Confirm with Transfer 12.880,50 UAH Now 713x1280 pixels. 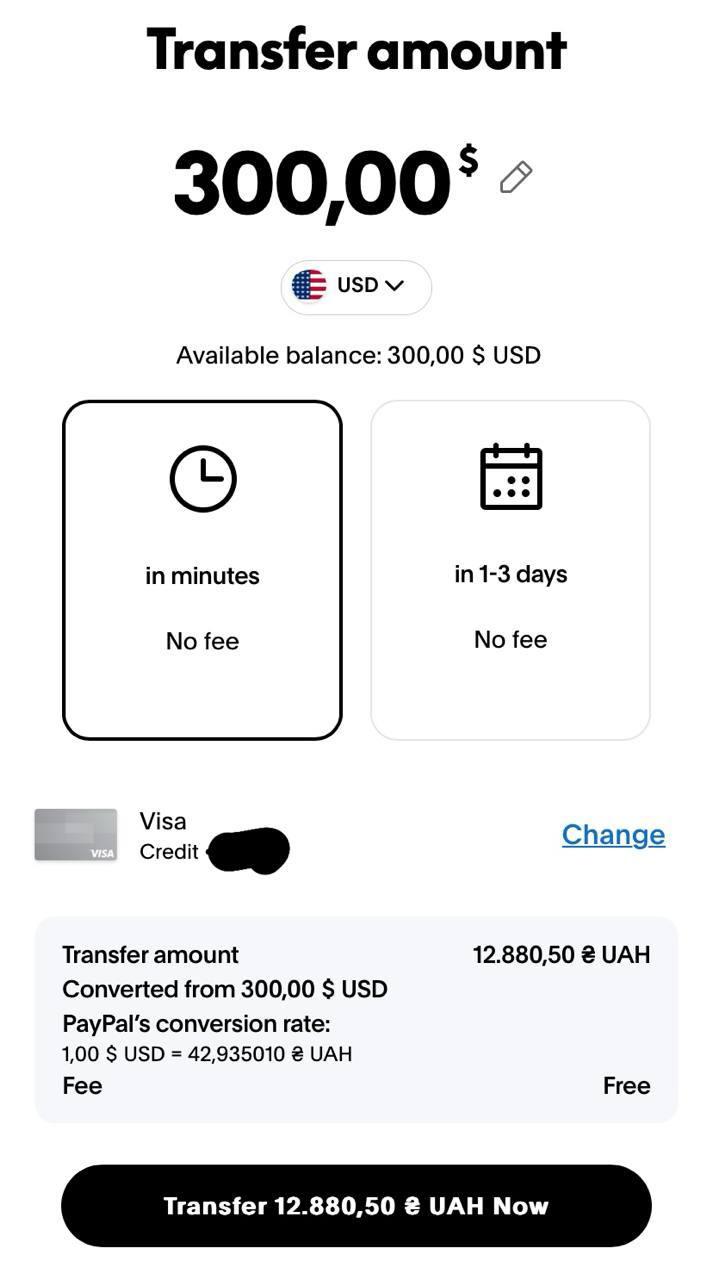coord(356,1206)
